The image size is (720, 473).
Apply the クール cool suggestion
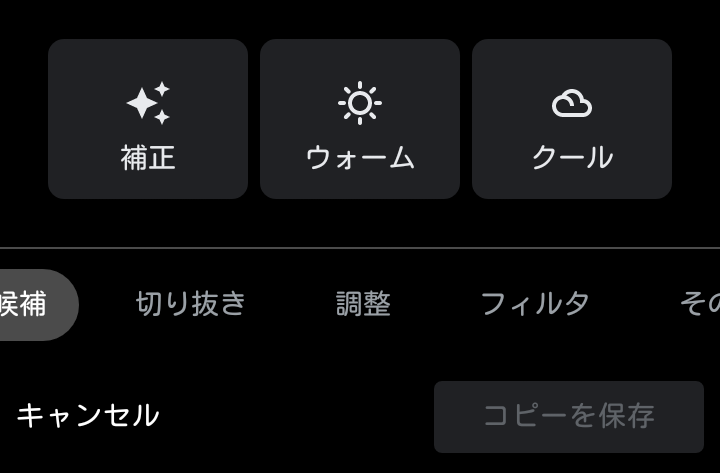point(572,119)
